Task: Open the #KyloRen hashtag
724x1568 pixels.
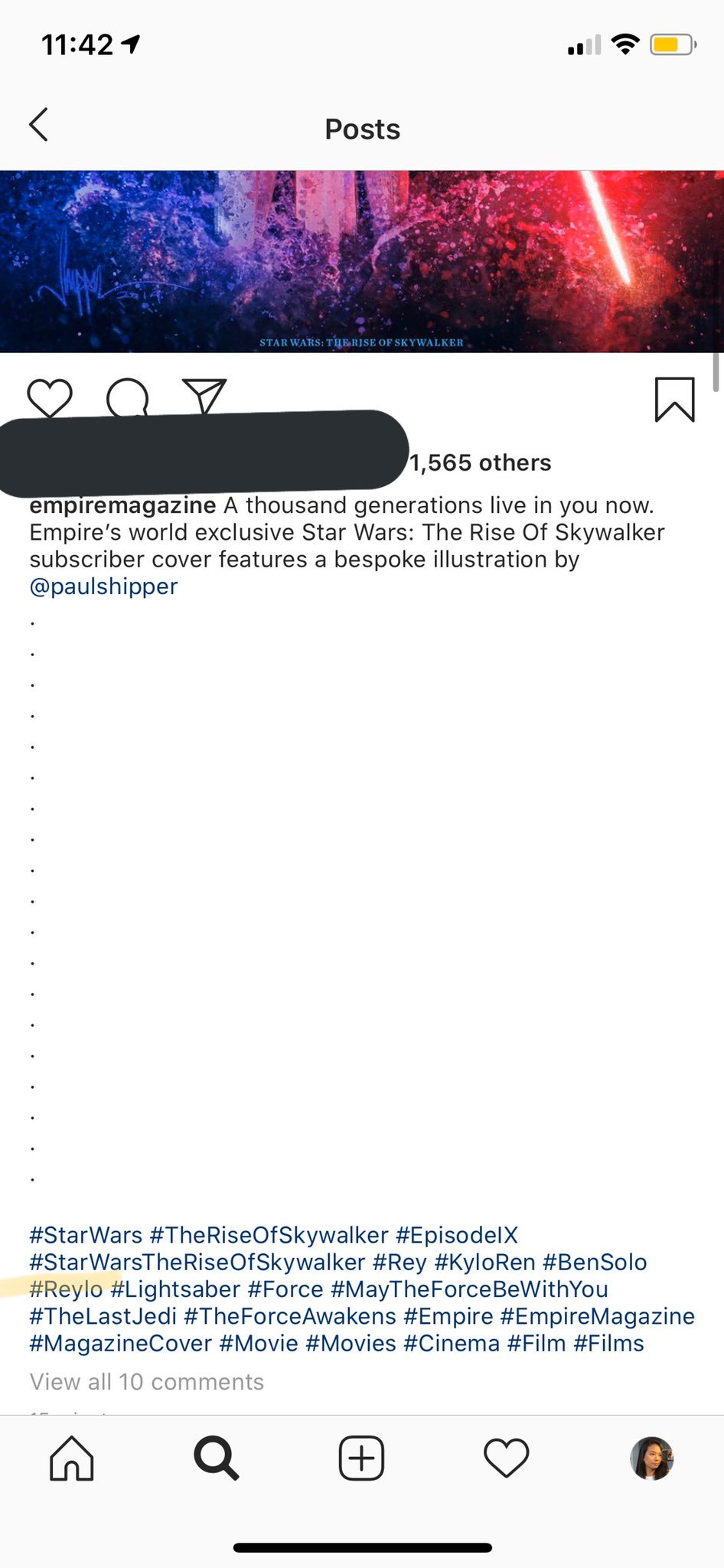Action: pos(484,1262)
